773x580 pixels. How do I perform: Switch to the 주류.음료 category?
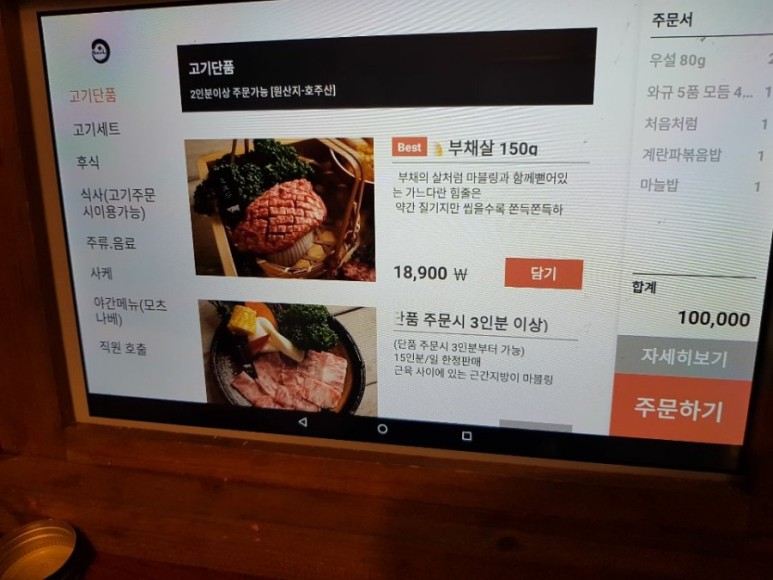click(111, 243)
